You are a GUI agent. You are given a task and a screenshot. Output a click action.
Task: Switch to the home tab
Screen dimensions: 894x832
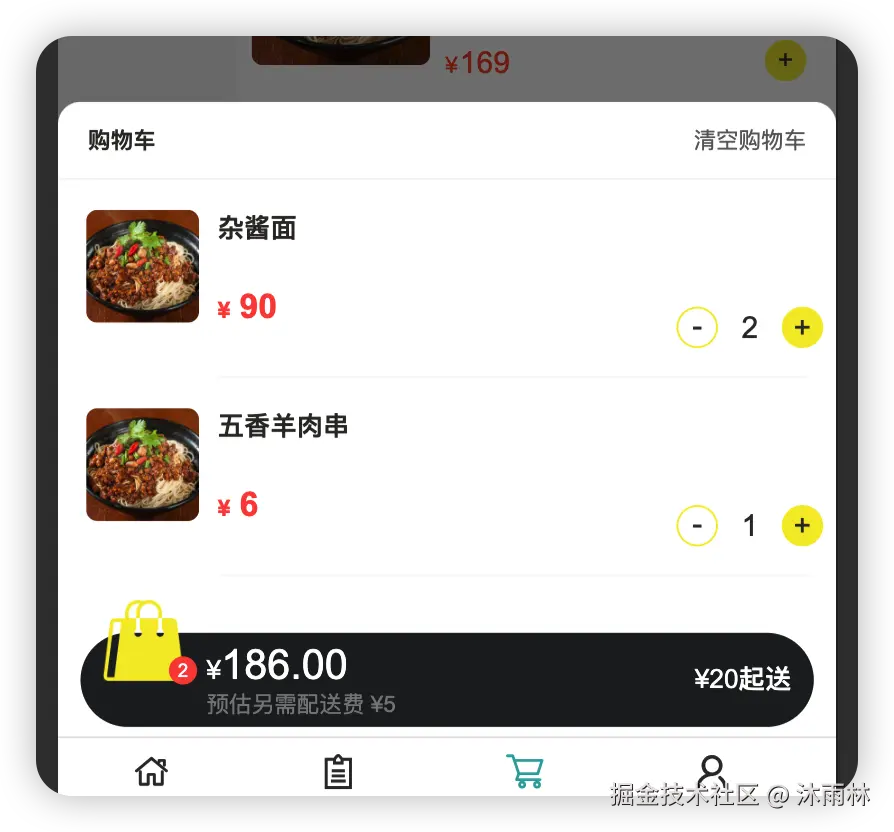151,771
